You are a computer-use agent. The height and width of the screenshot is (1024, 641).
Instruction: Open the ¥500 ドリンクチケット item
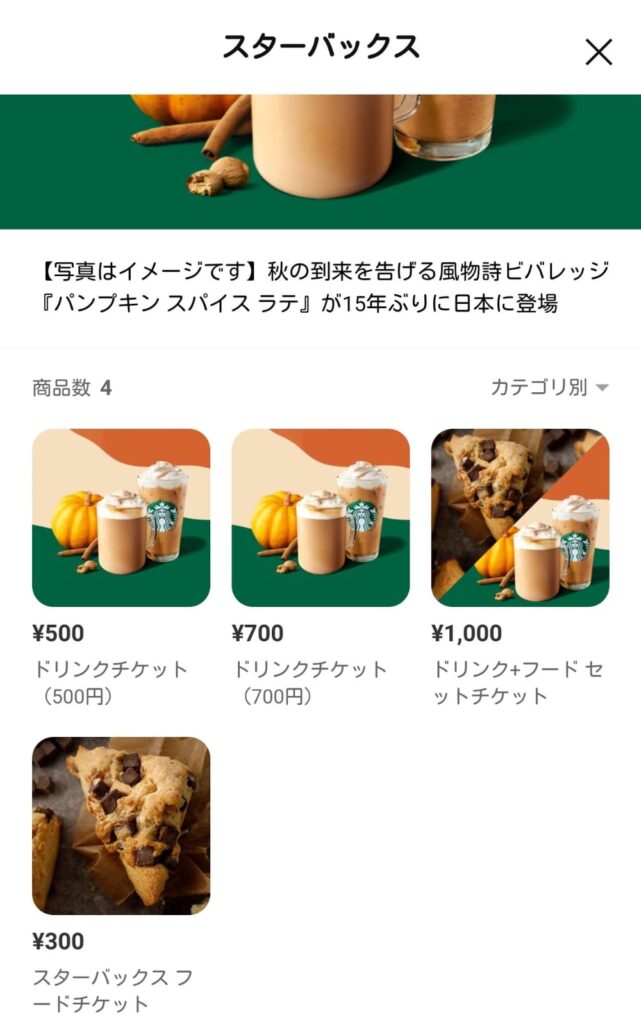point(121,518)
